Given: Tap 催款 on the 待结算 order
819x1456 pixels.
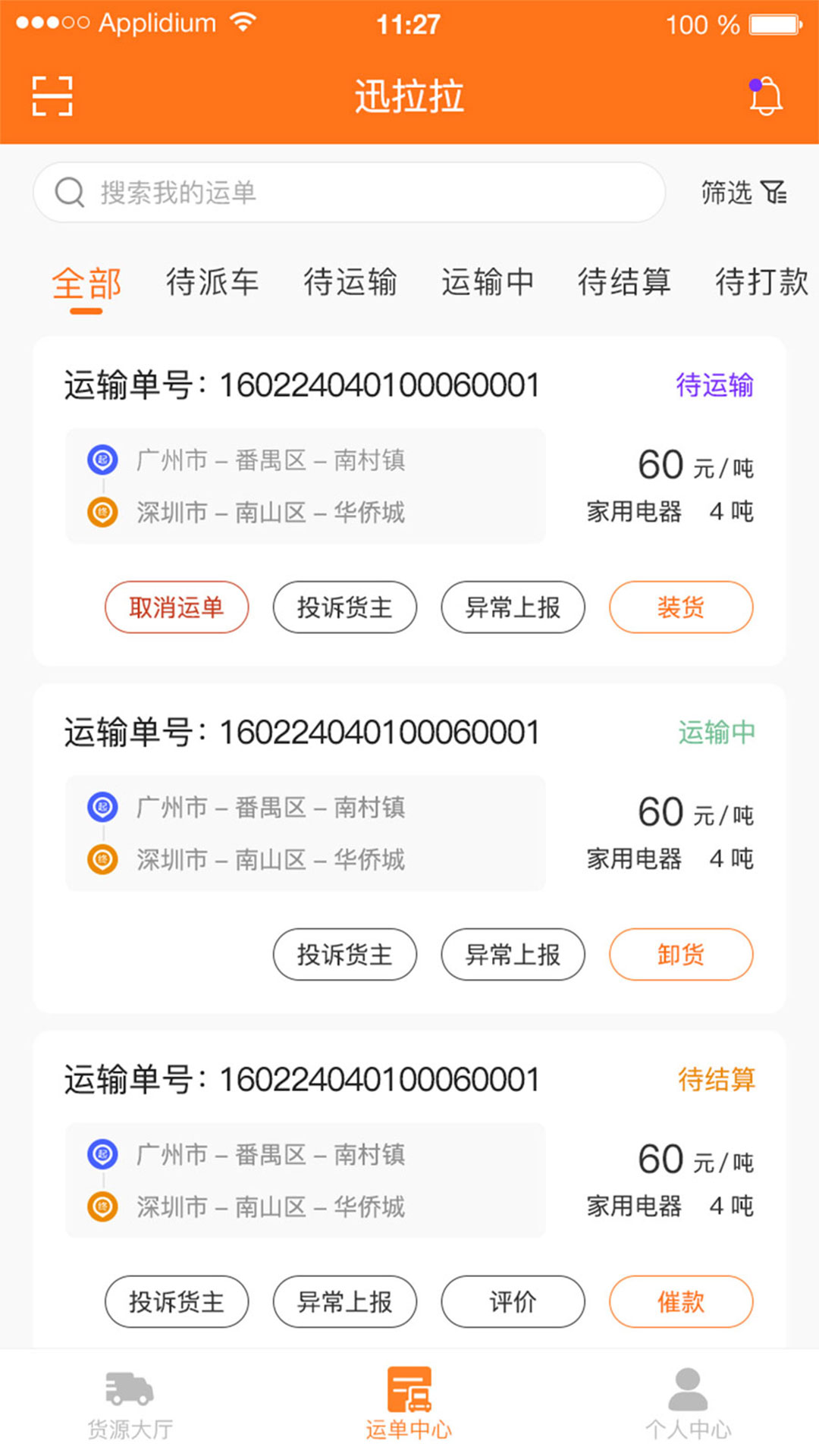Looking at the screenshot, I should (x=681, y=1302).
